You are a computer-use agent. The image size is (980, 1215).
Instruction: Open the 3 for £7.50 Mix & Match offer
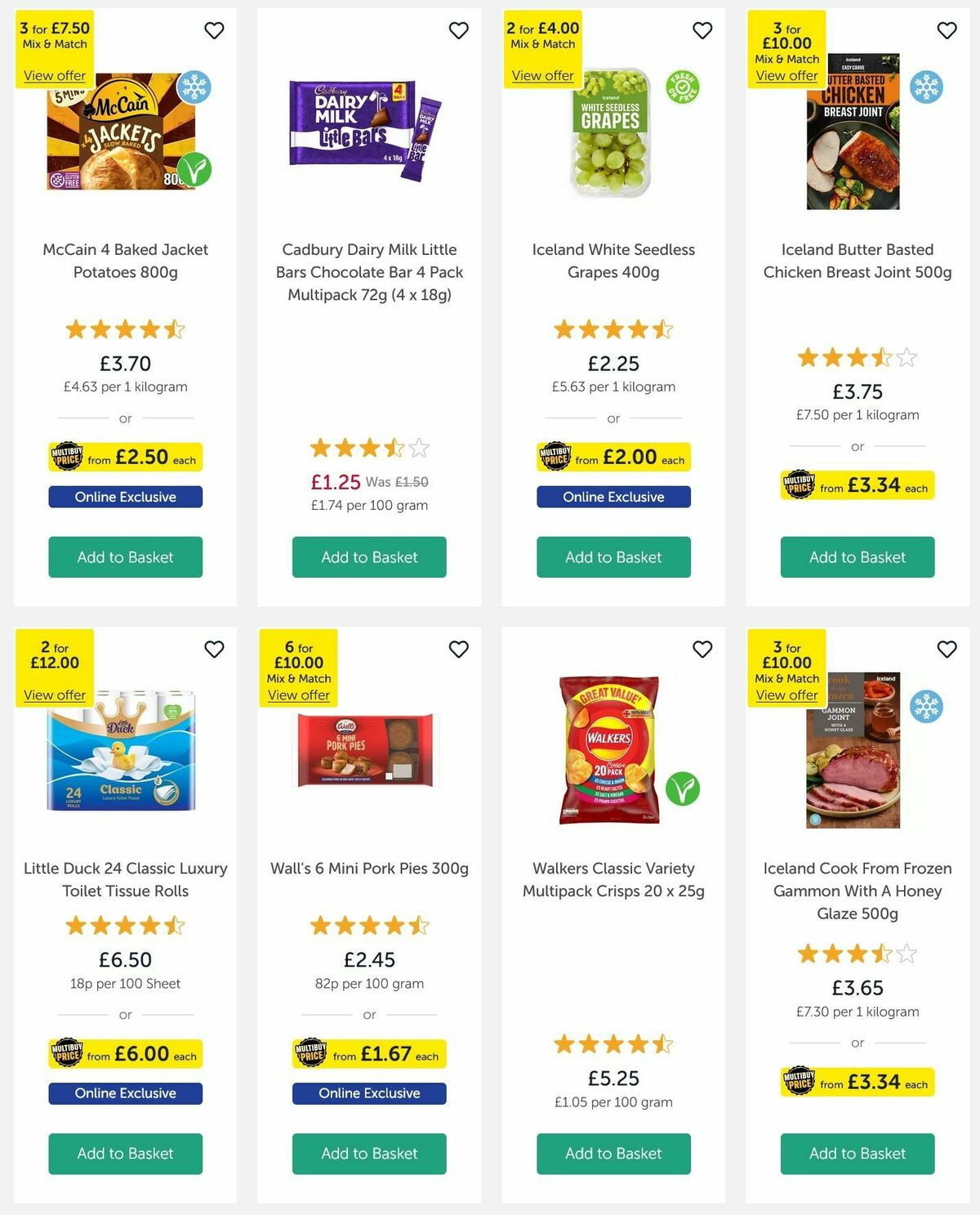pos(54,75)
